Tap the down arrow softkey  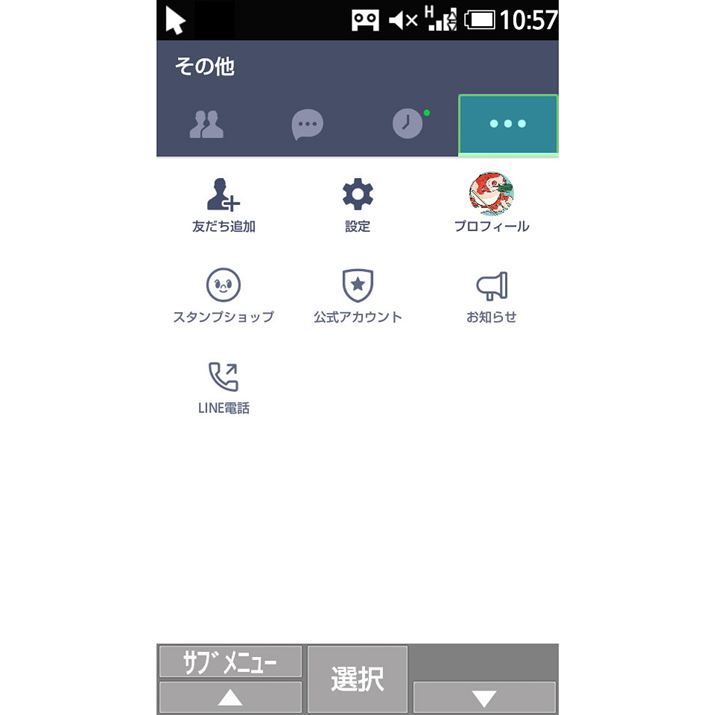(484, 698)
